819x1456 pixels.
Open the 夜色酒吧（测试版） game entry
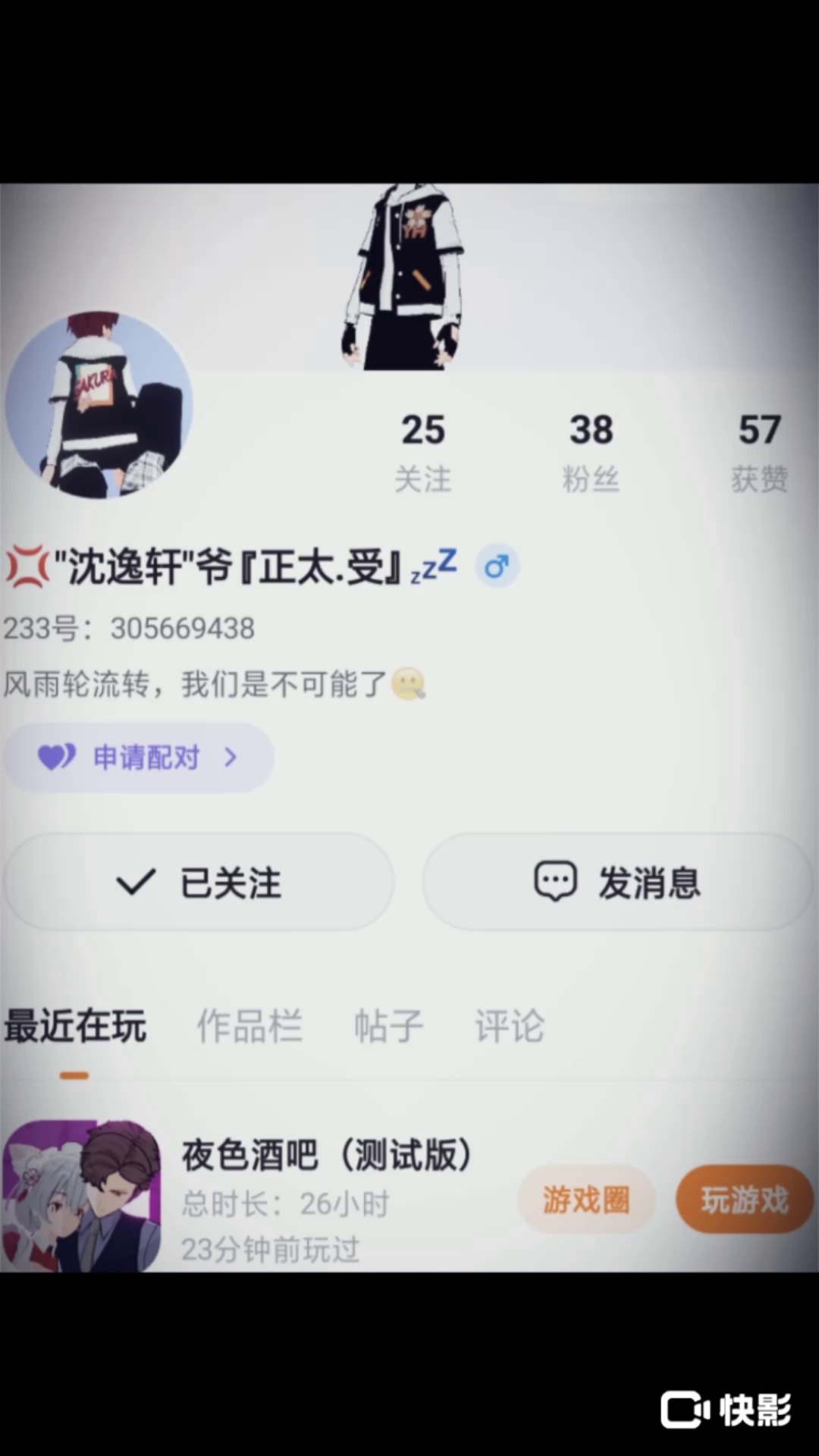(x=326, y=1156)
